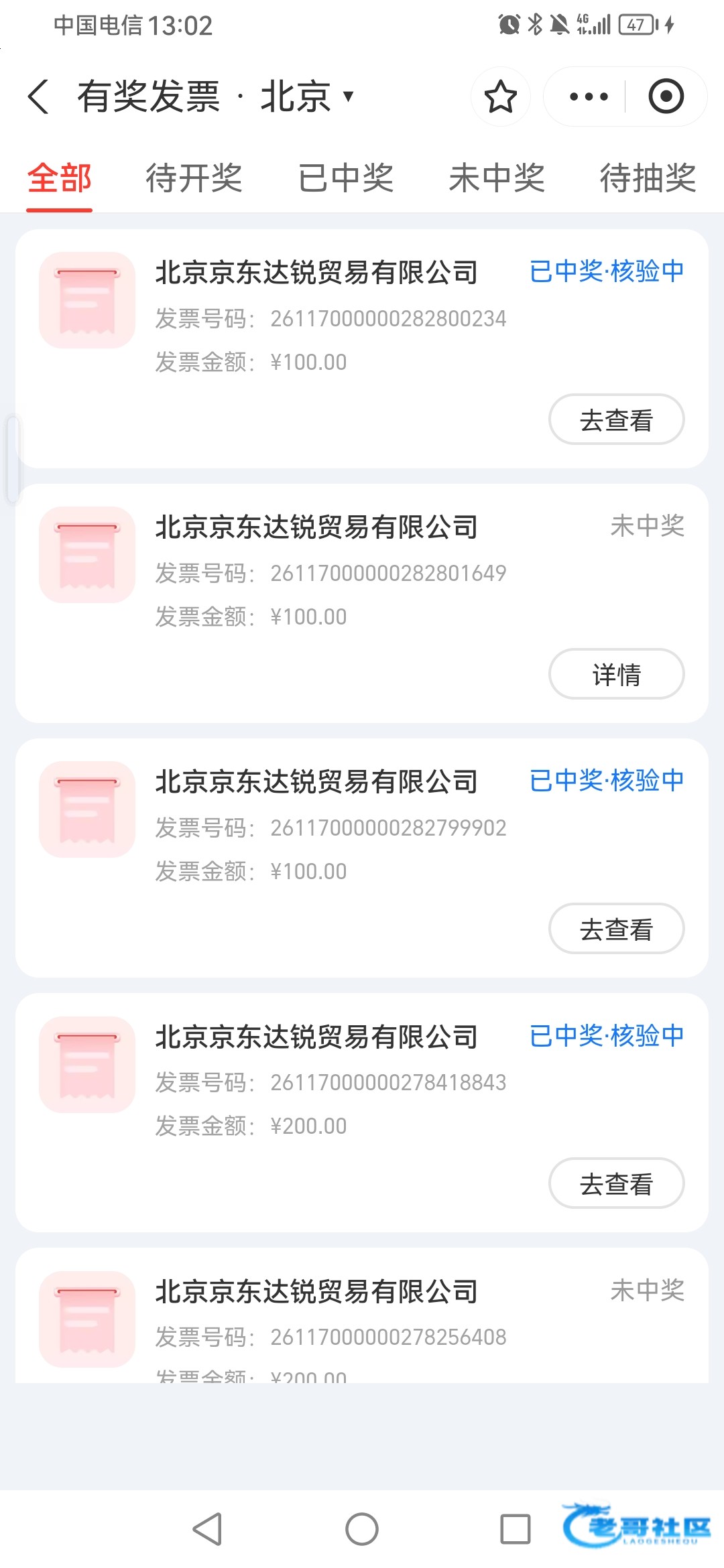Go back using the top-left arrow
This screenshot has width=724, height=1568.
39,96
